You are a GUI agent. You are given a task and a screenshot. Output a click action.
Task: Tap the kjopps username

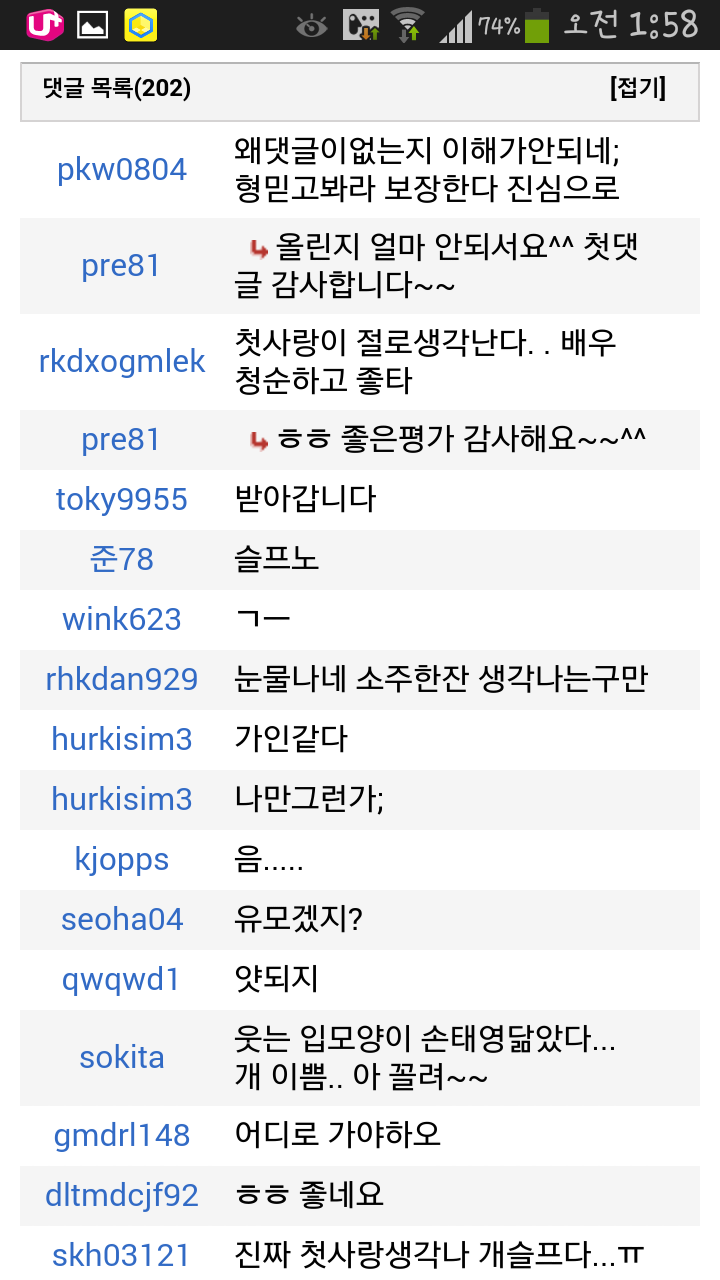pyautogui.click(x=122, y=859)
